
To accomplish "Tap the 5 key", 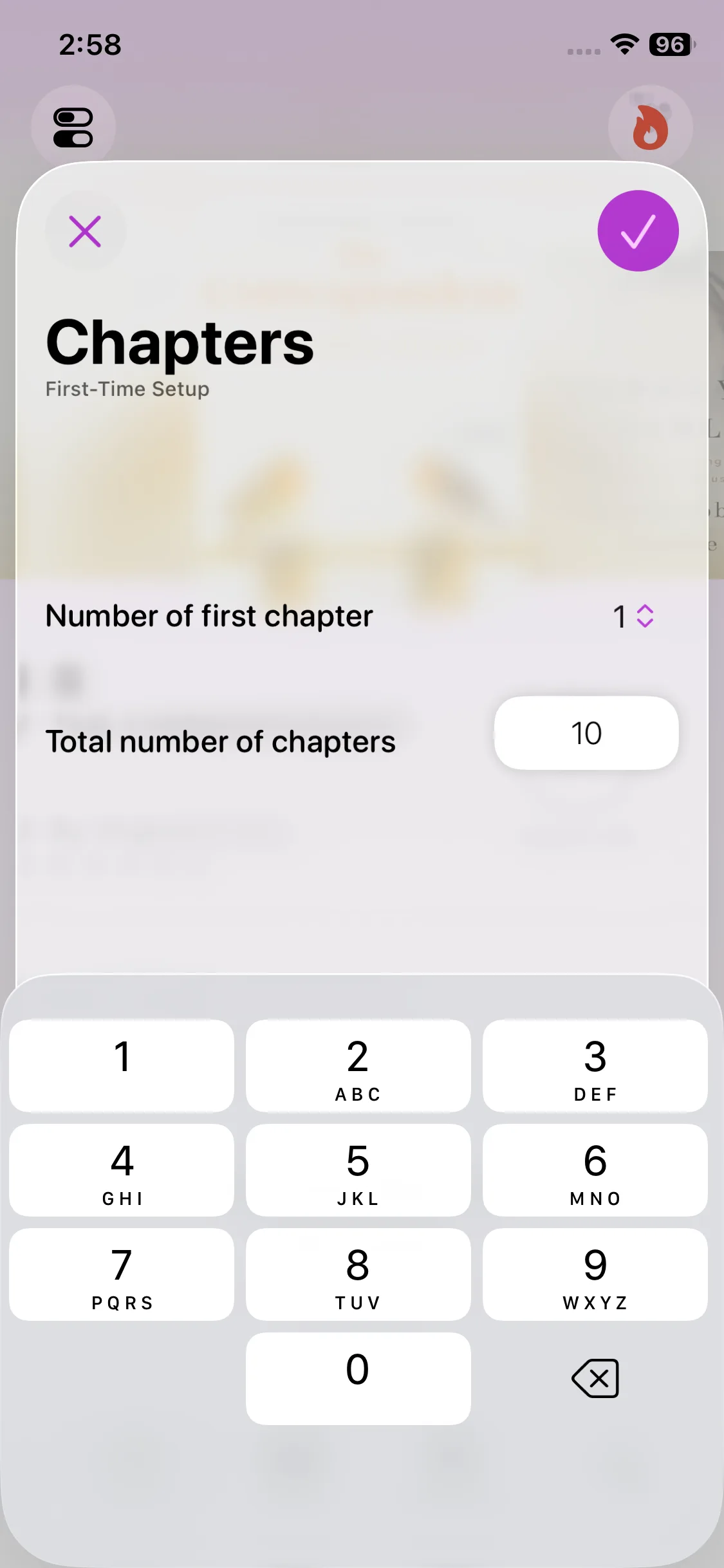I will pyautogui.click(x=358, y=1170).
